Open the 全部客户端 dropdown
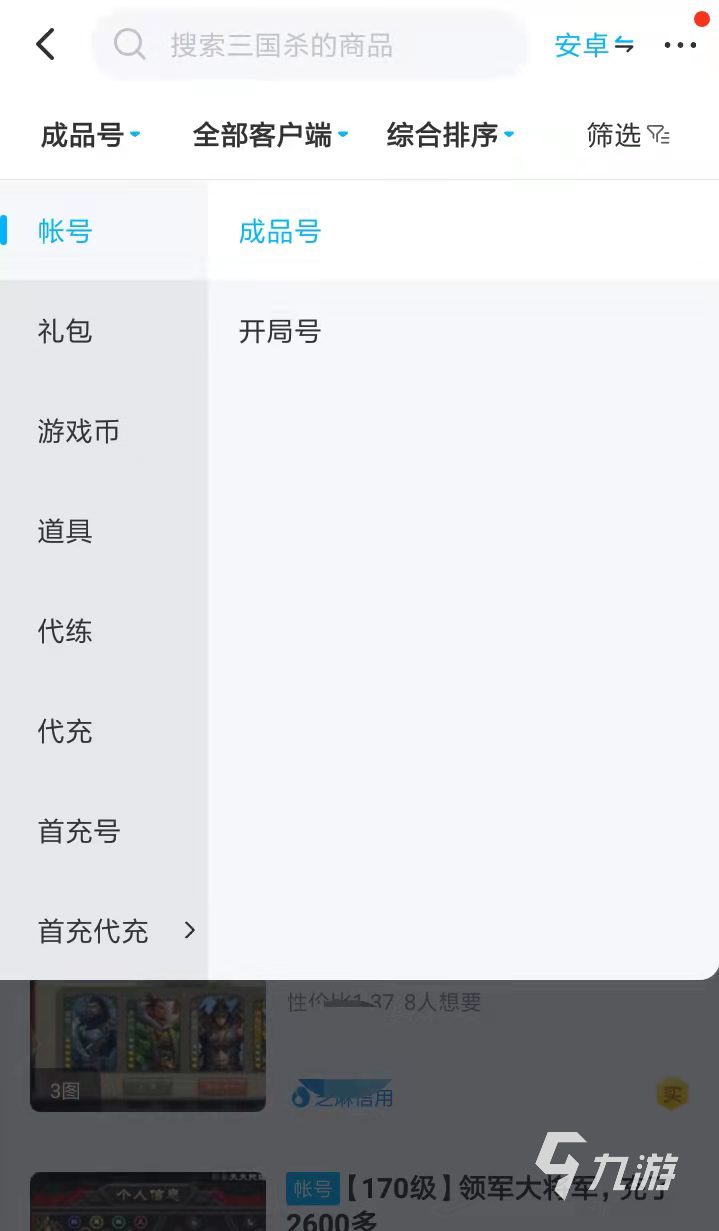The height and width of the screenshot is (1231, 719). point(270,135)
